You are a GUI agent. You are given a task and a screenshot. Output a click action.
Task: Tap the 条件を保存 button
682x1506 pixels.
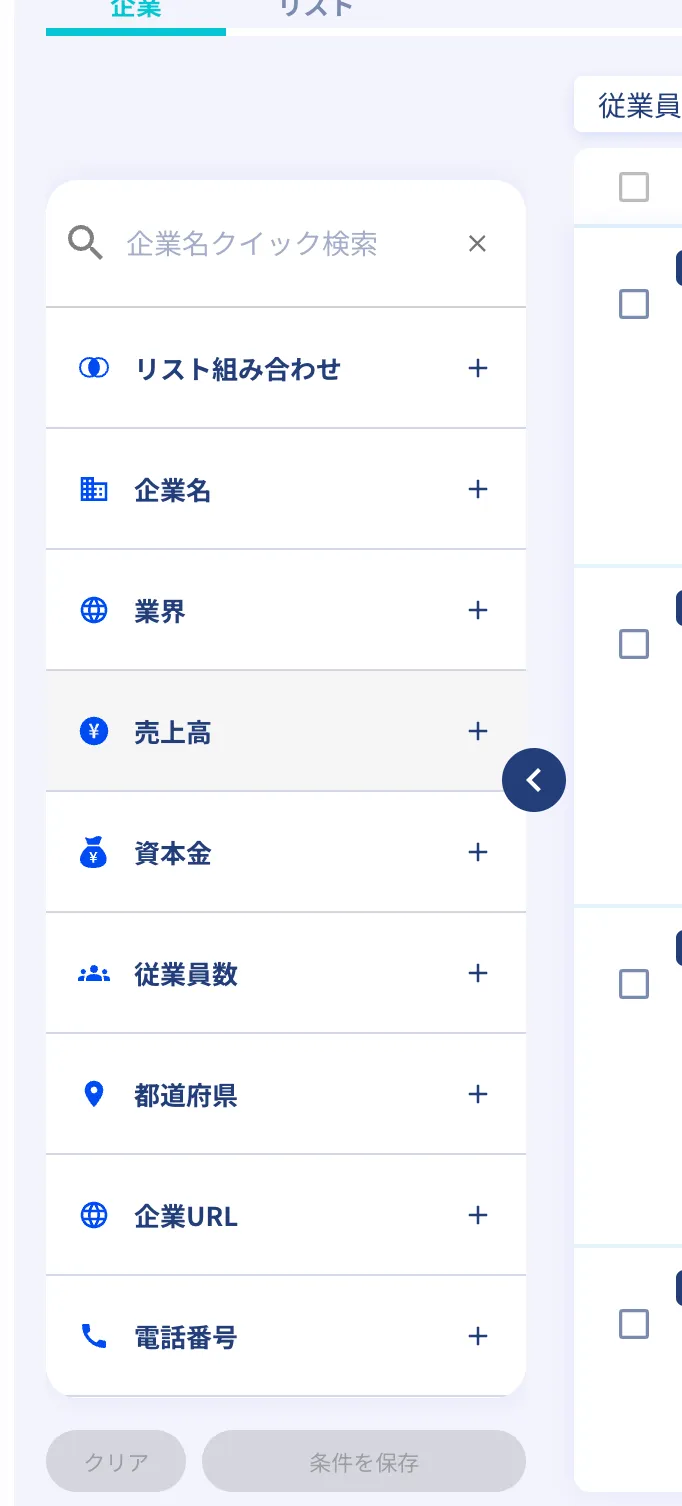[x=364, y=1462]
